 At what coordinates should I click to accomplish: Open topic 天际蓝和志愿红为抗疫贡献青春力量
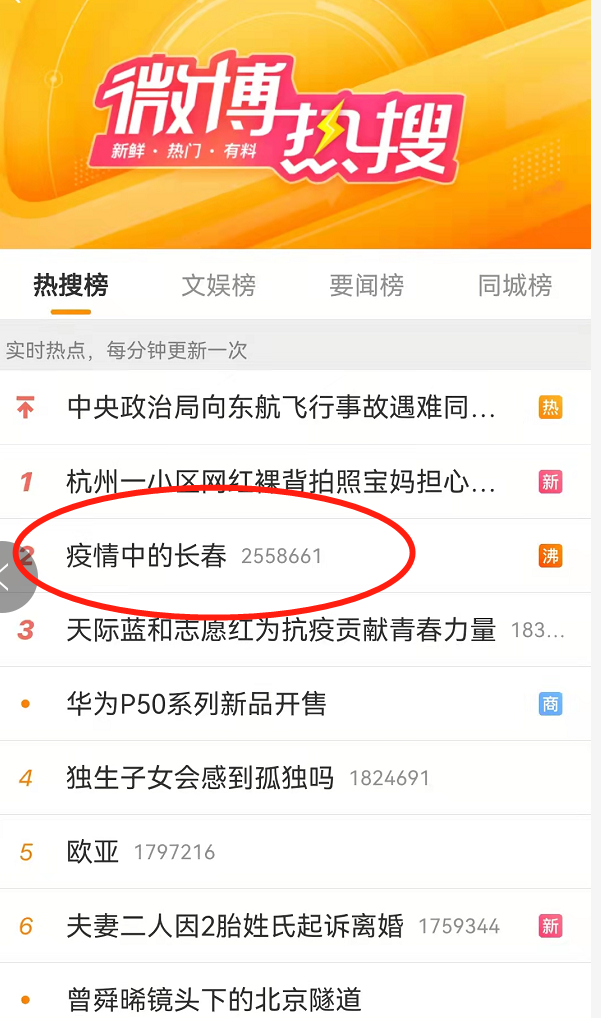tap(281, 630)
